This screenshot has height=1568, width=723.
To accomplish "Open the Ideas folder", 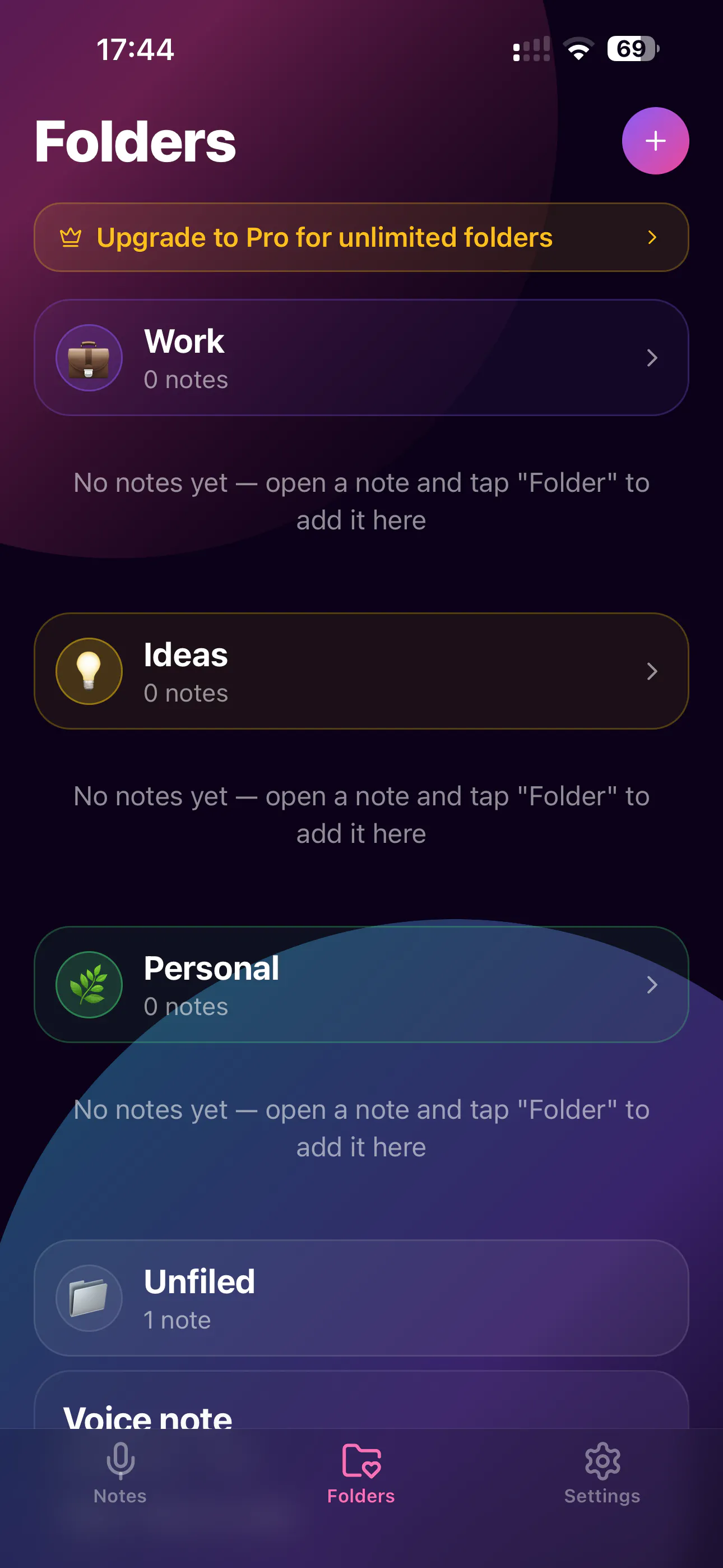I will [361, 671].
